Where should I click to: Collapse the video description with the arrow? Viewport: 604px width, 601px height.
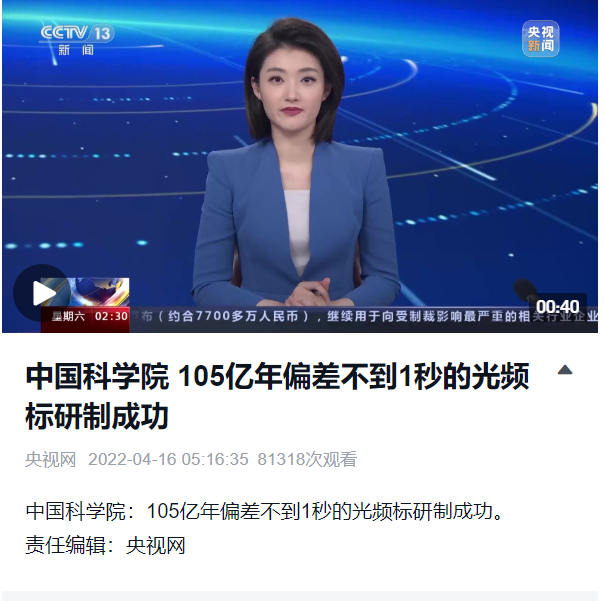click(x=565, y=370)
